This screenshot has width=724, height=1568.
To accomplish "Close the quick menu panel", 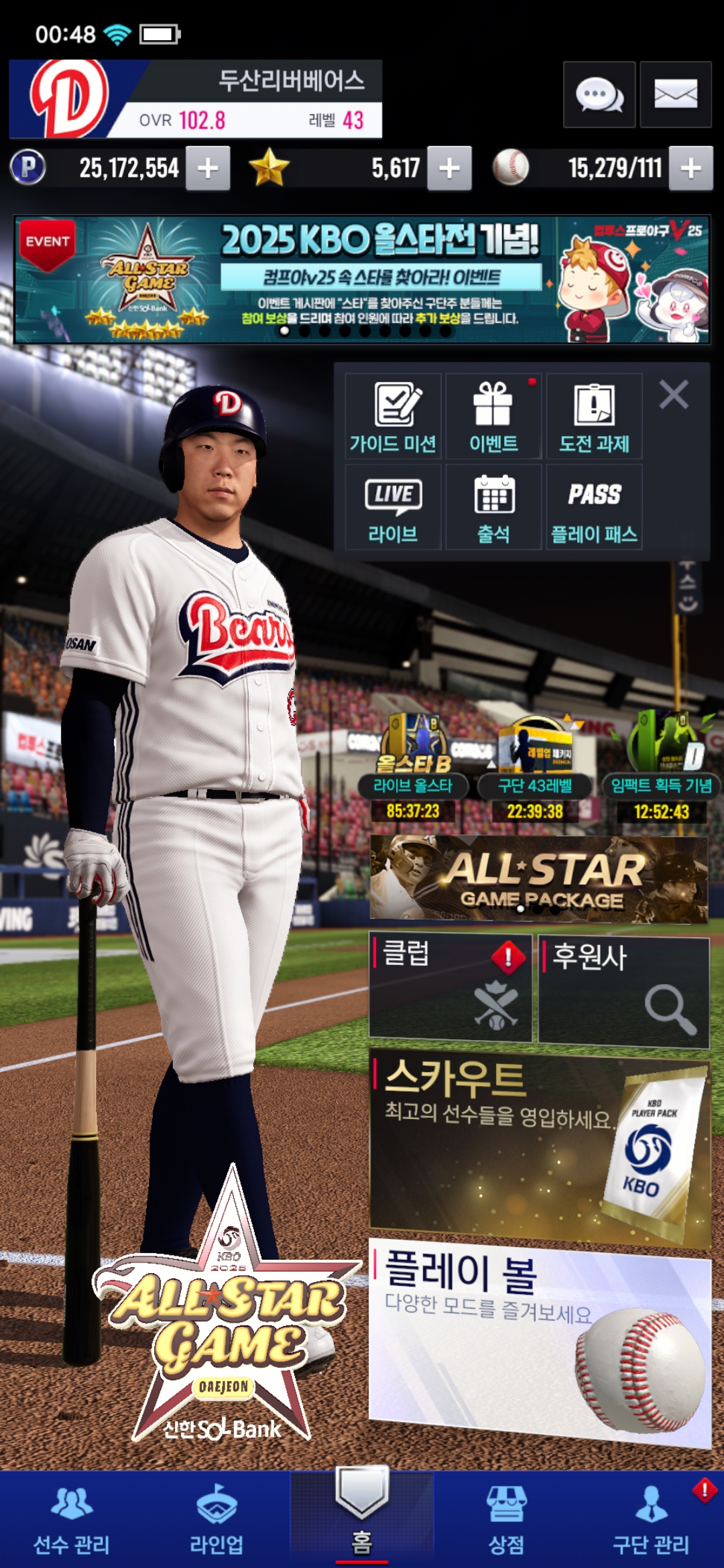I will click(674, 395).
